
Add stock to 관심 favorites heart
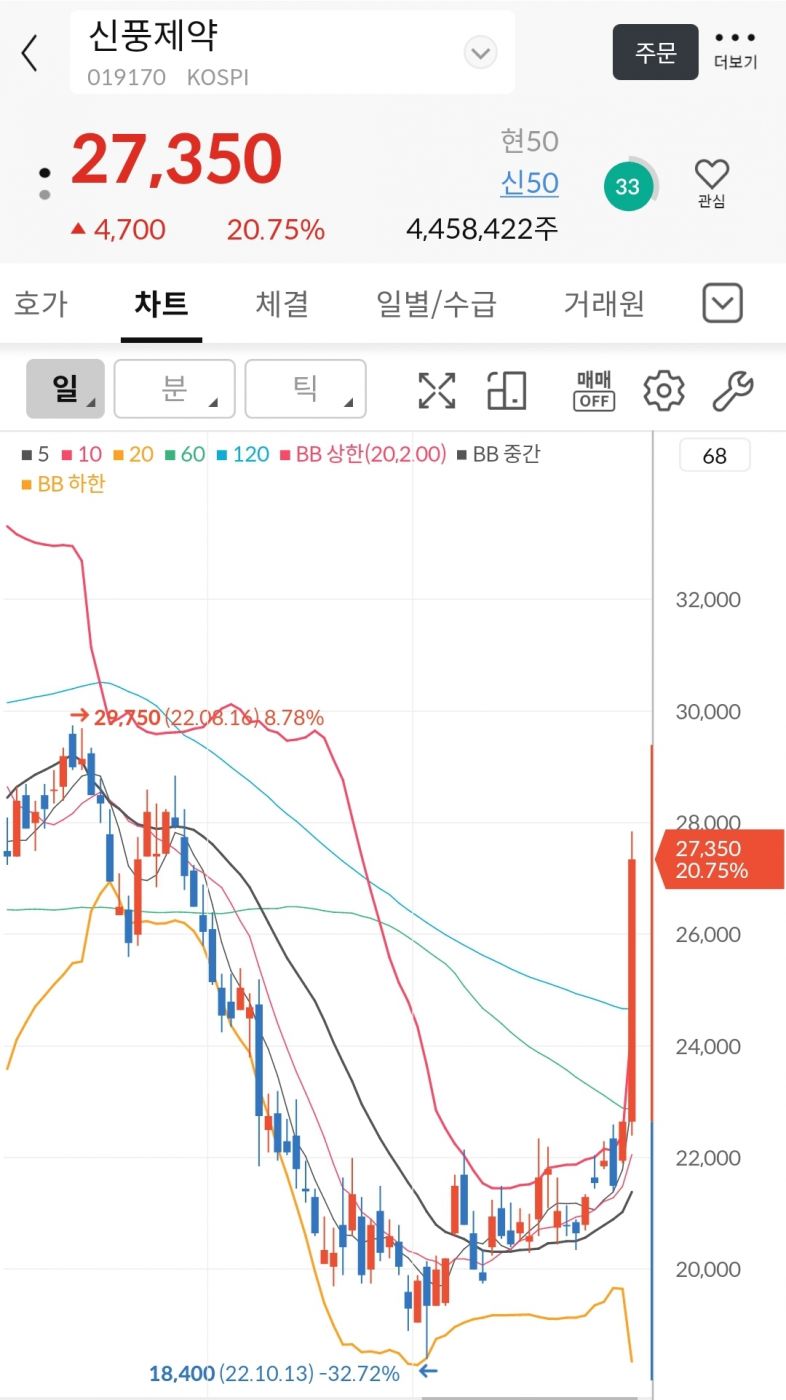tap(712, 183)
